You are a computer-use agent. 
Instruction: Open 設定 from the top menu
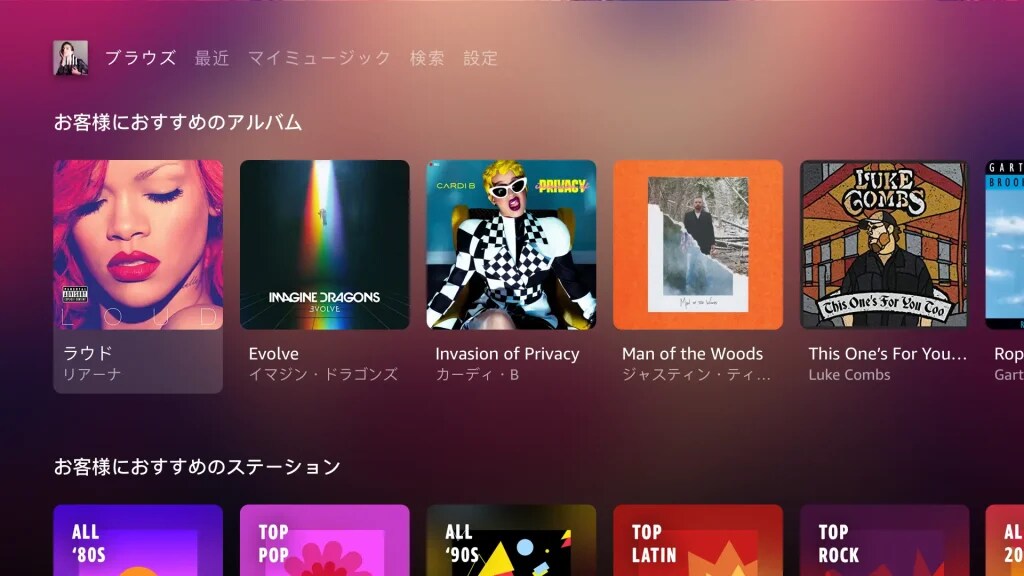click(x=480, y=58)
